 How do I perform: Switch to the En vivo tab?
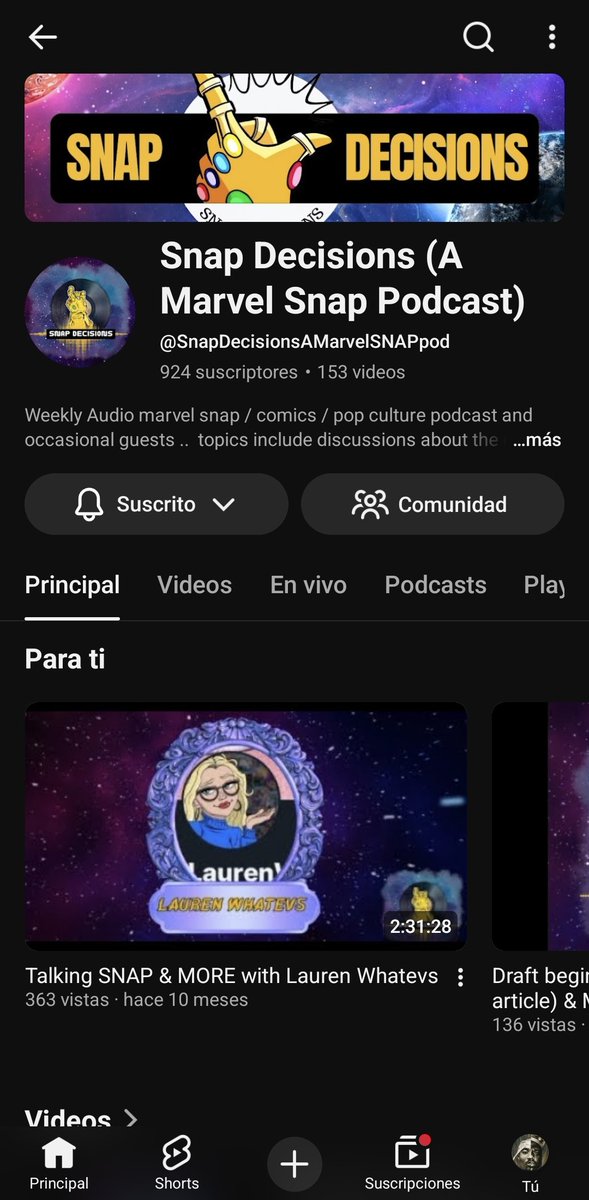click(x=308, y=585)
